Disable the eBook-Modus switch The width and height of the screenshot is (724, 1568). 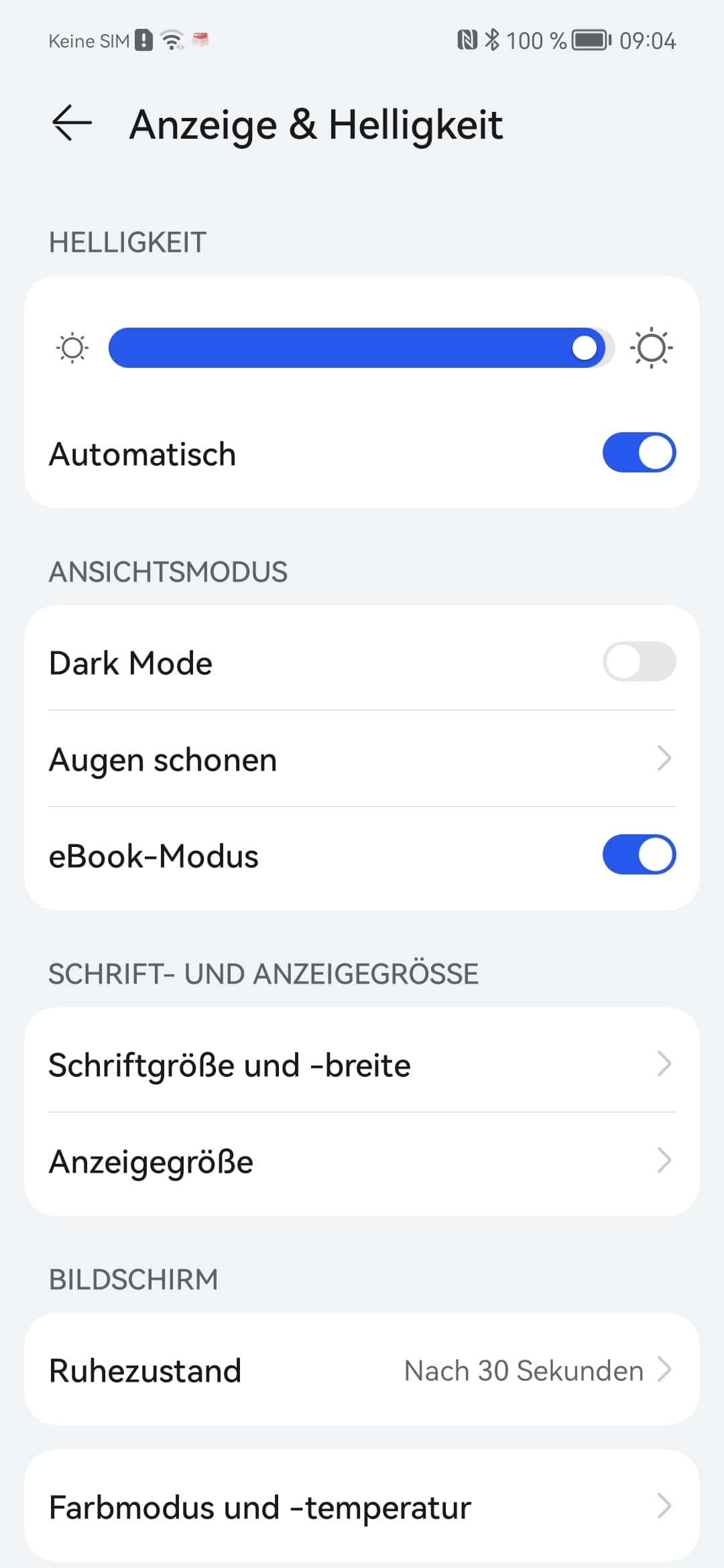click(x=638, y=855)
